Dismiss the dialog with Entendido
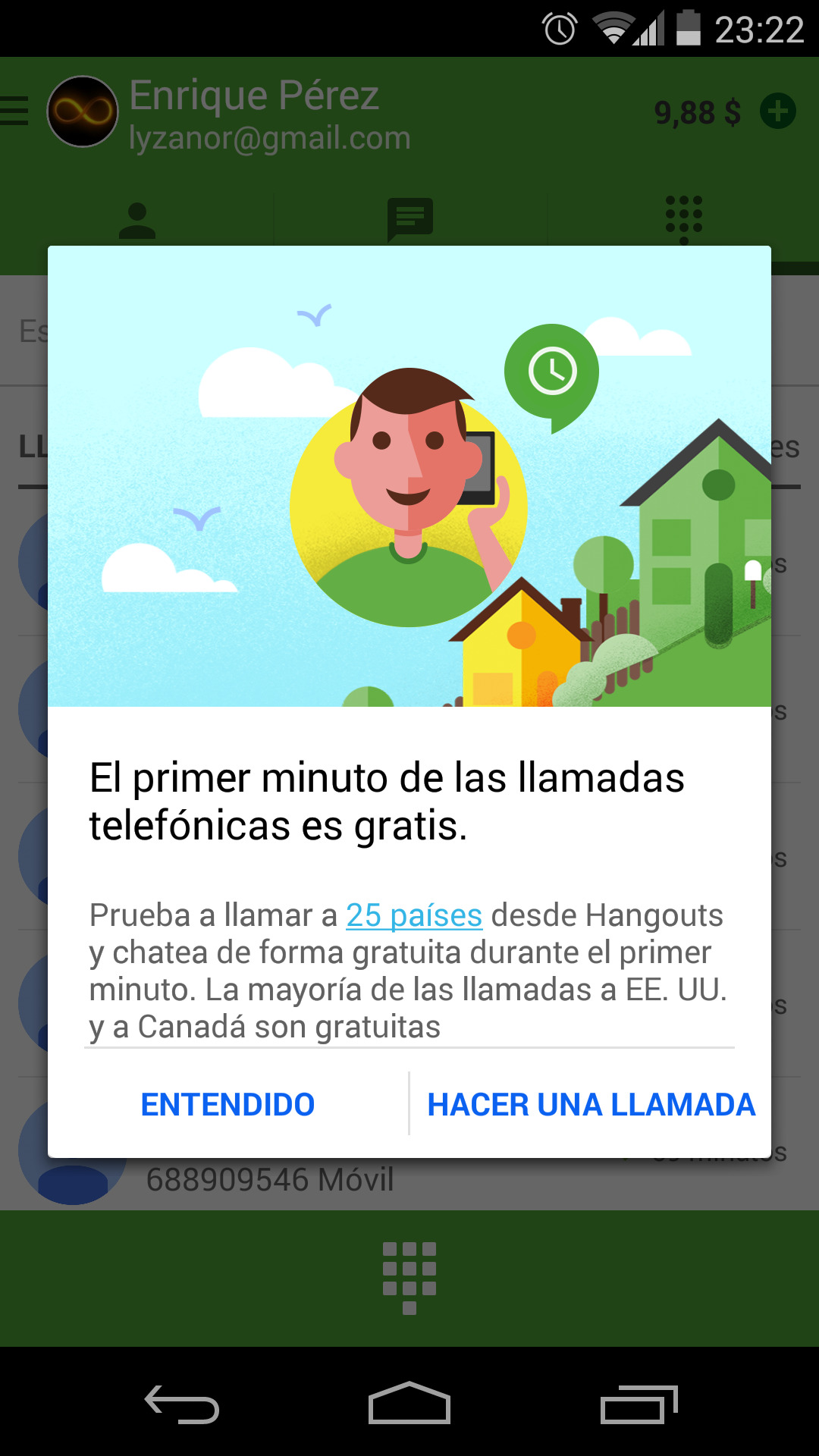 pyautogui.click(x=227, y=1105)
